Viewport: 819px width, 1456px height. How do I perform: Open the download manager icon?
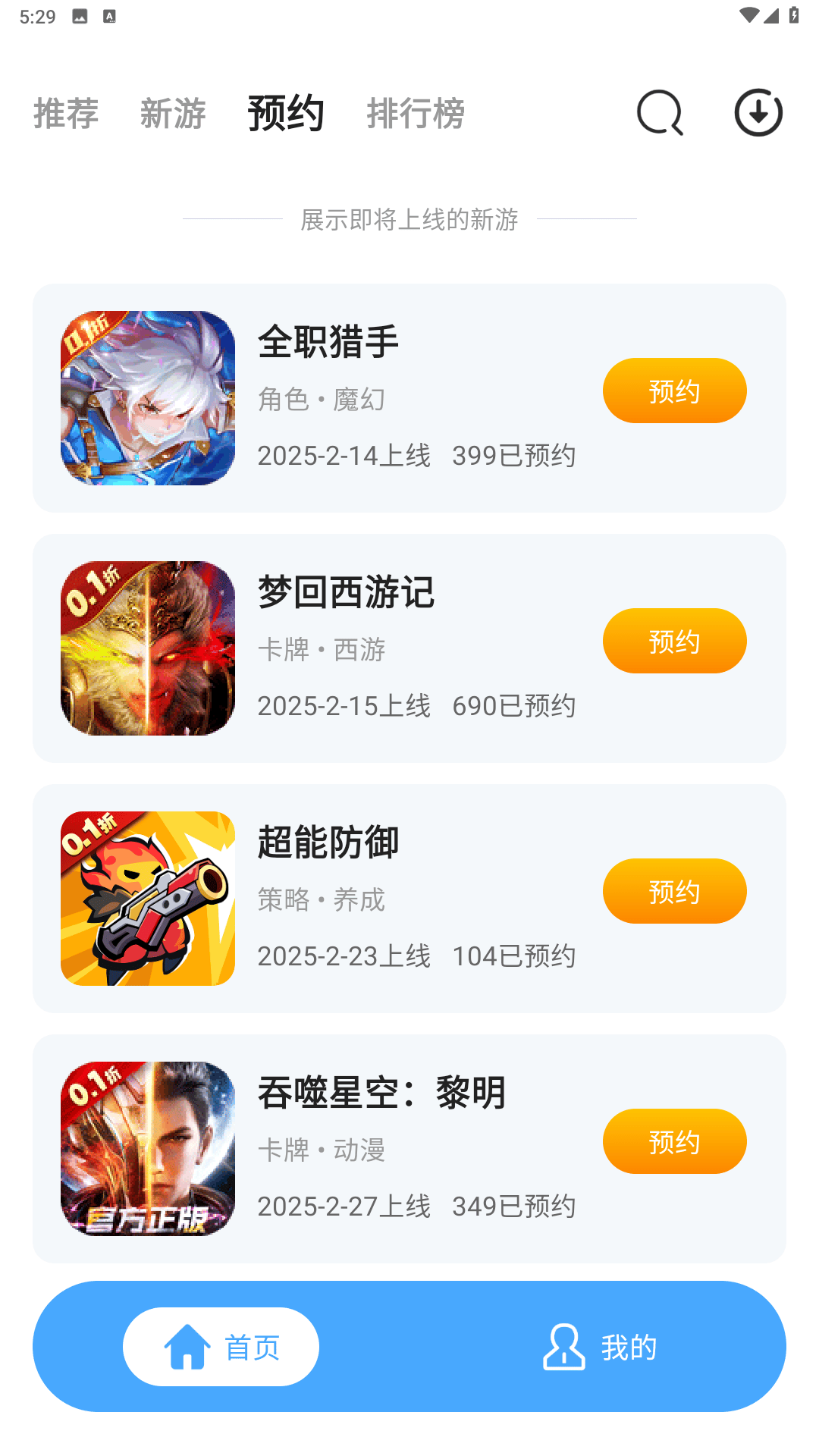click(758, 111)
